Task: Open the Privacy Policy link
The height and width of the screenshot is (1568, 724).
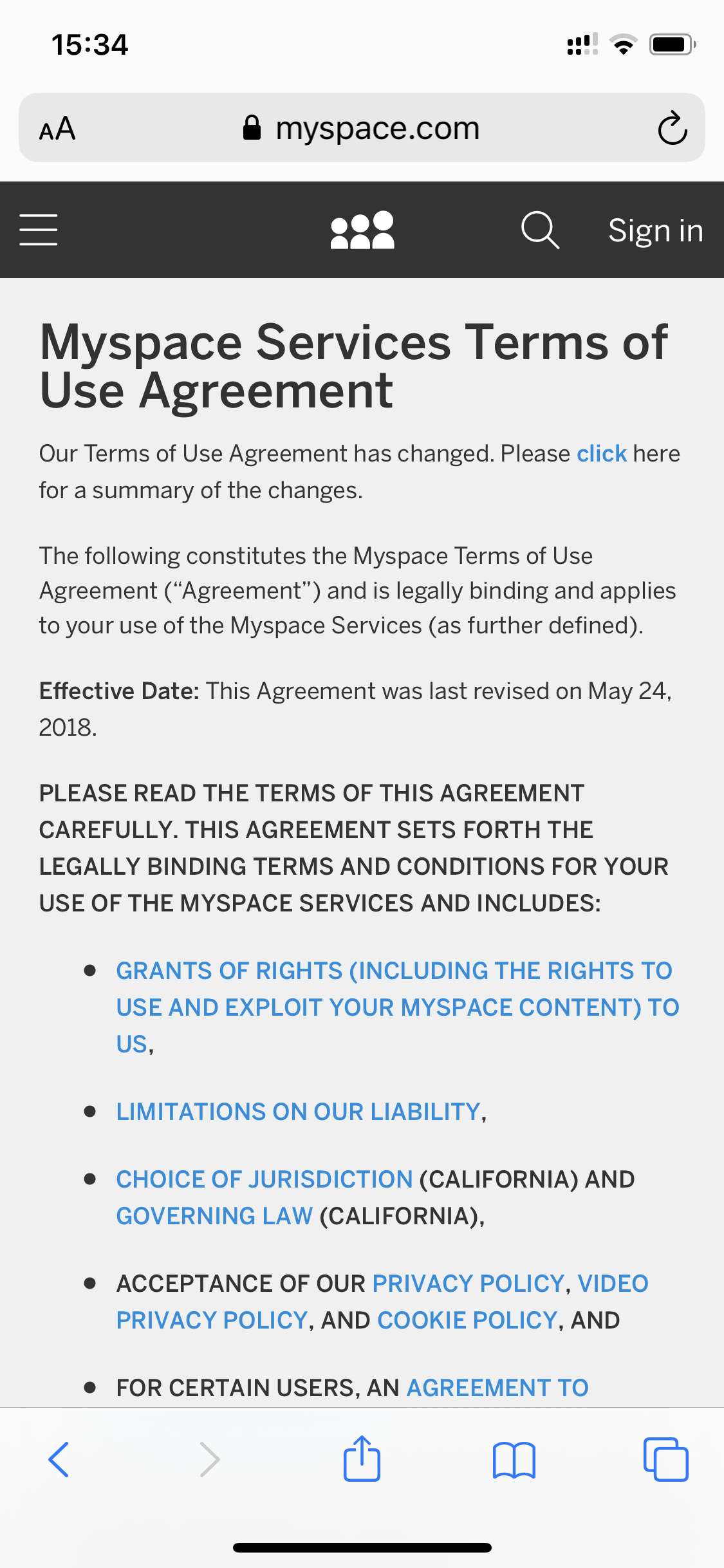Action: (469, 1283)
